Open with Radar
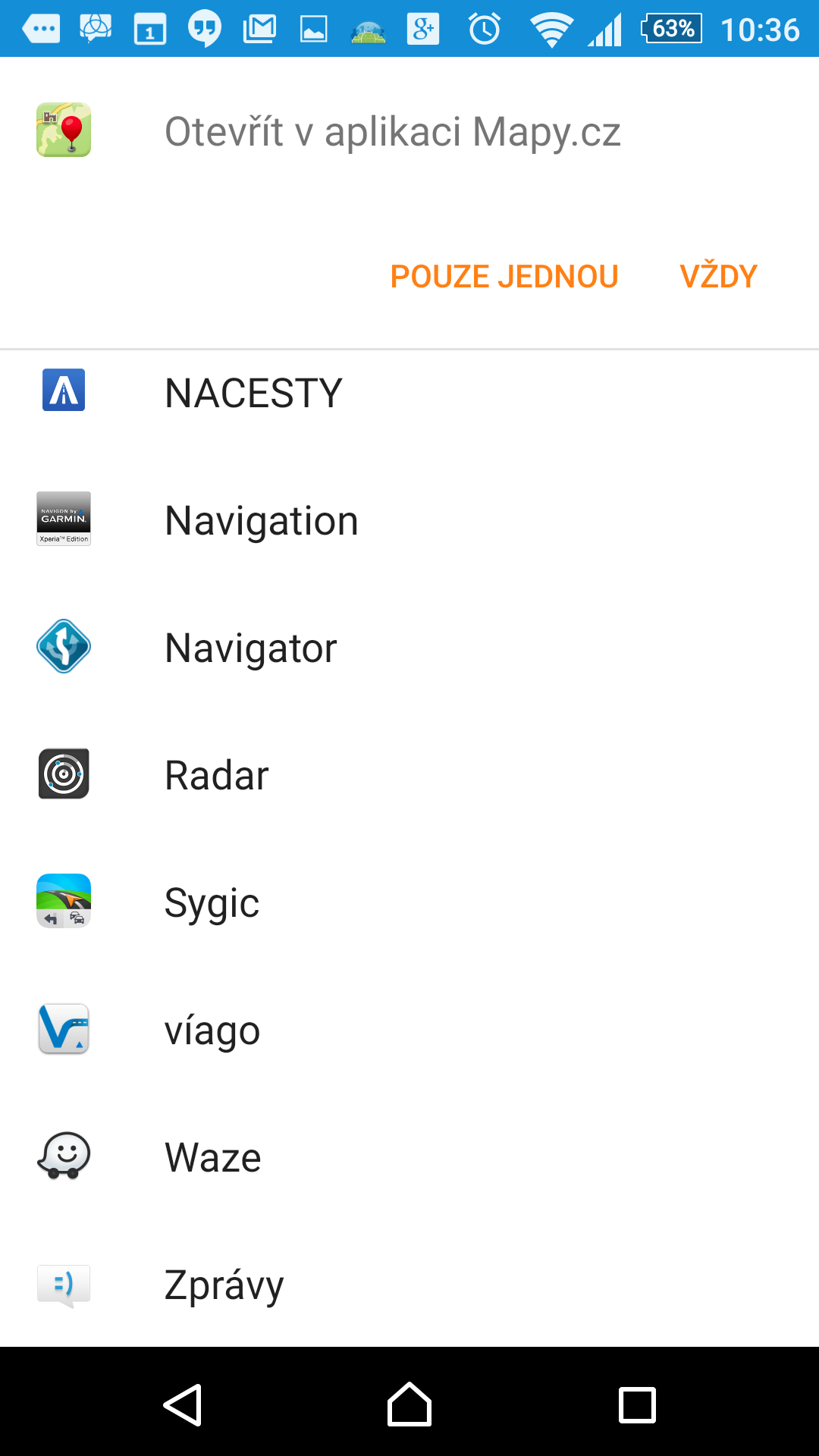This screenshot has height=1456, width=819. point(409,775)
